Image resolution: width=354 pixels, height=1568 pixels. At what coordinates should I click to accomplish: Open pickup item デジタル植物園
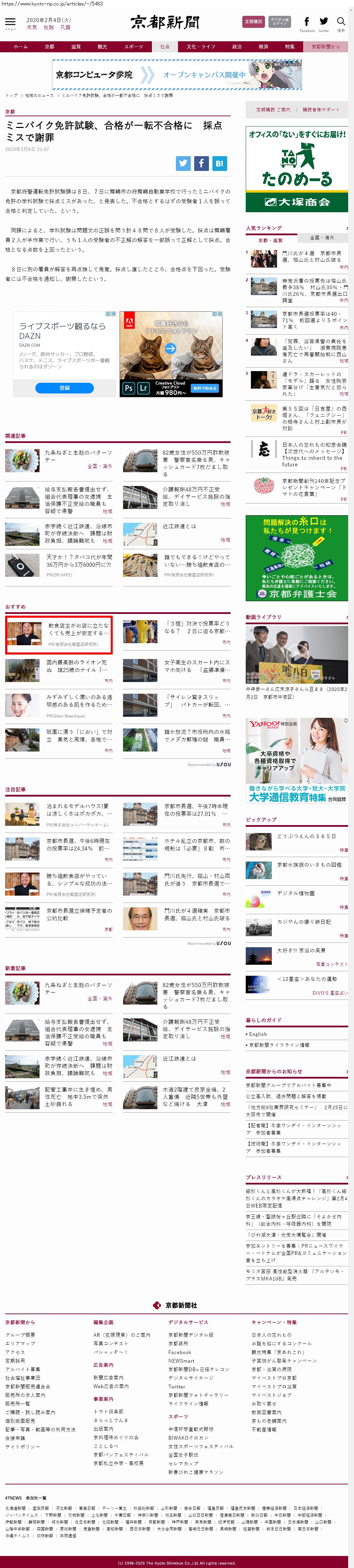pyautogui.click(x=296, y=893)
